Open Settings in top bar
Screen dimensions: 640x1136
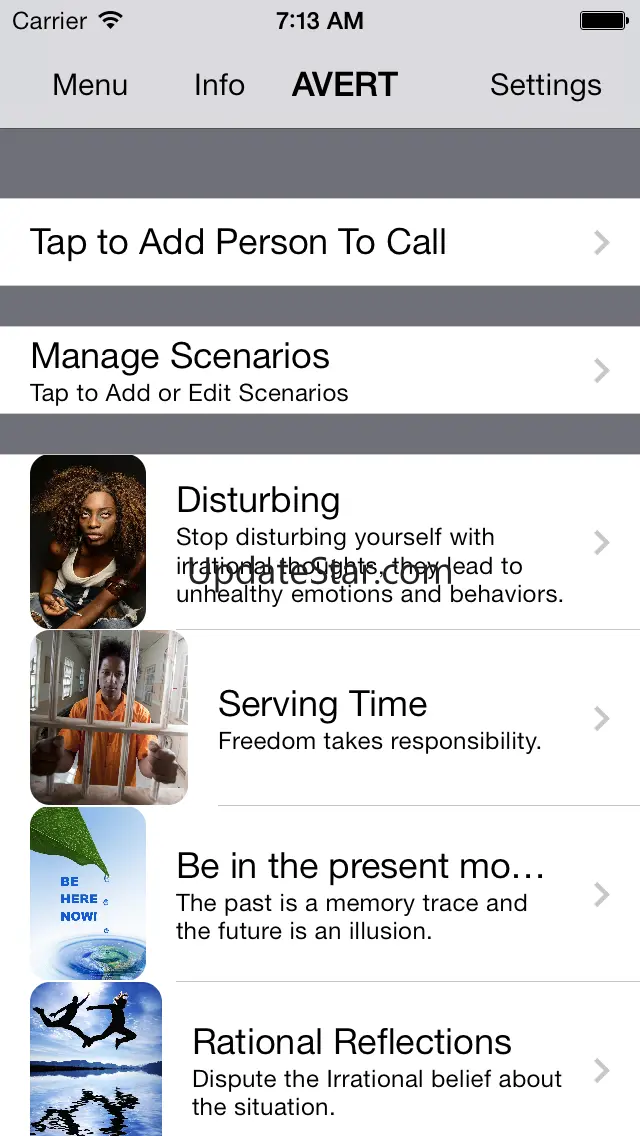(x=545, y=85)
